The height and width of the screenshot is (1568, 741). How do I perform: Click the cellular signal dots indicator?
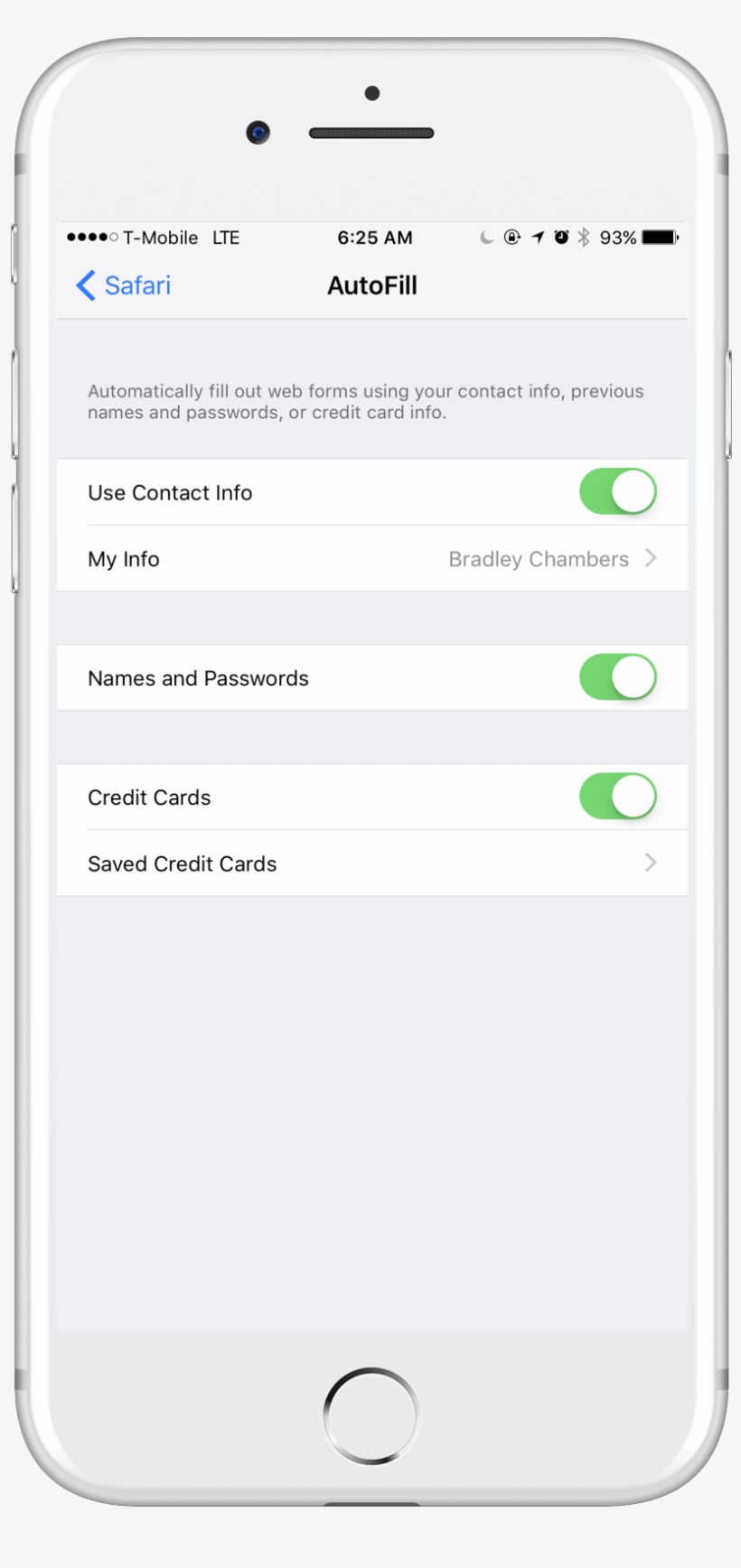tap(91, 237)
